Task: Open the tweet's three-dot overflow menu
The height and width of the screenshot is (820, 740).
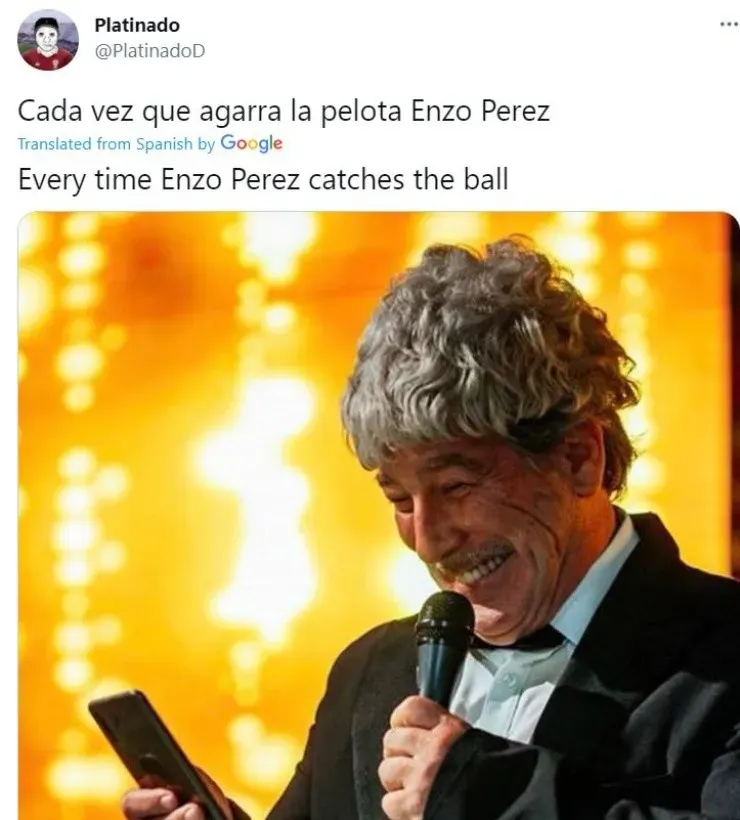Action: (x=728, y=24)
